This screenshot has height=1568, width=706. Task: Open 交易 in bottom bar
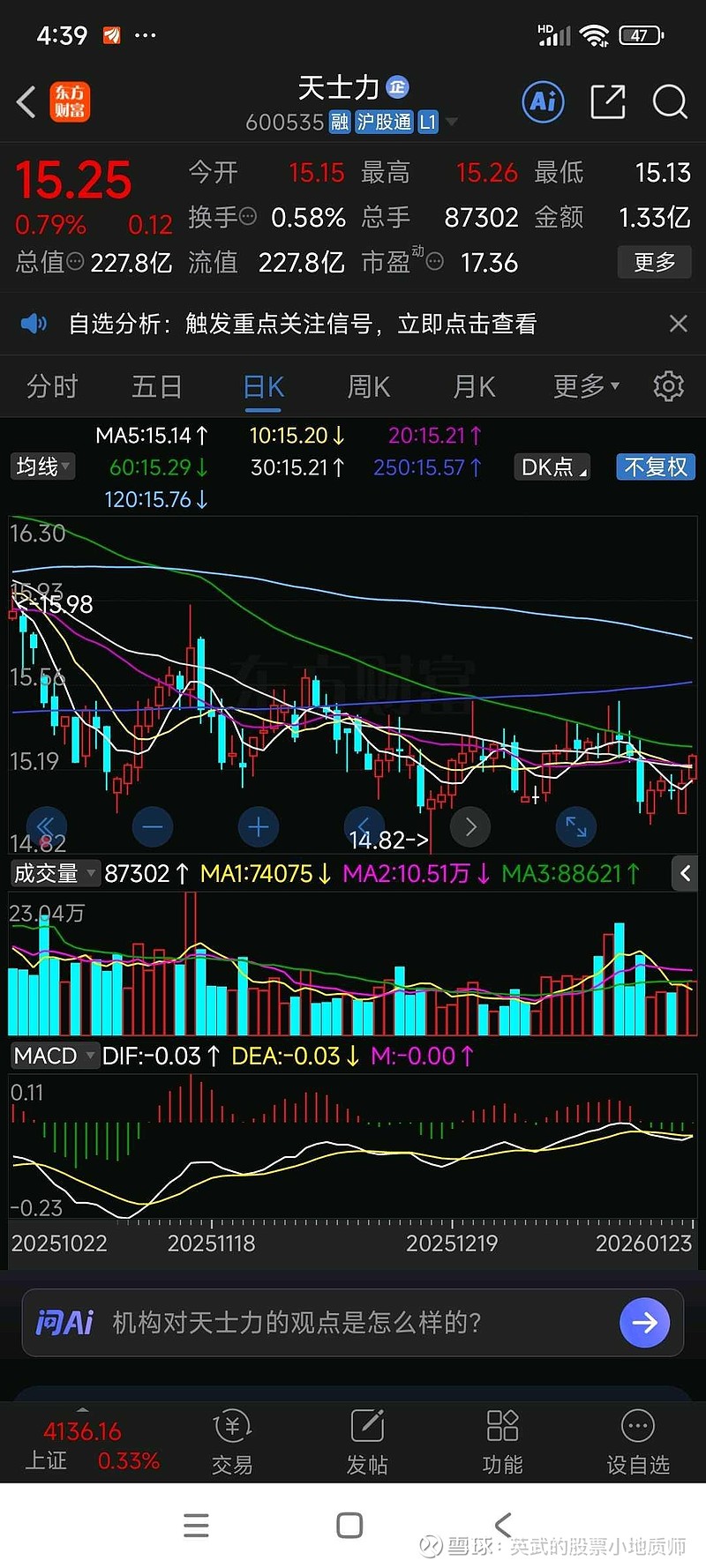click(232, 1442)
